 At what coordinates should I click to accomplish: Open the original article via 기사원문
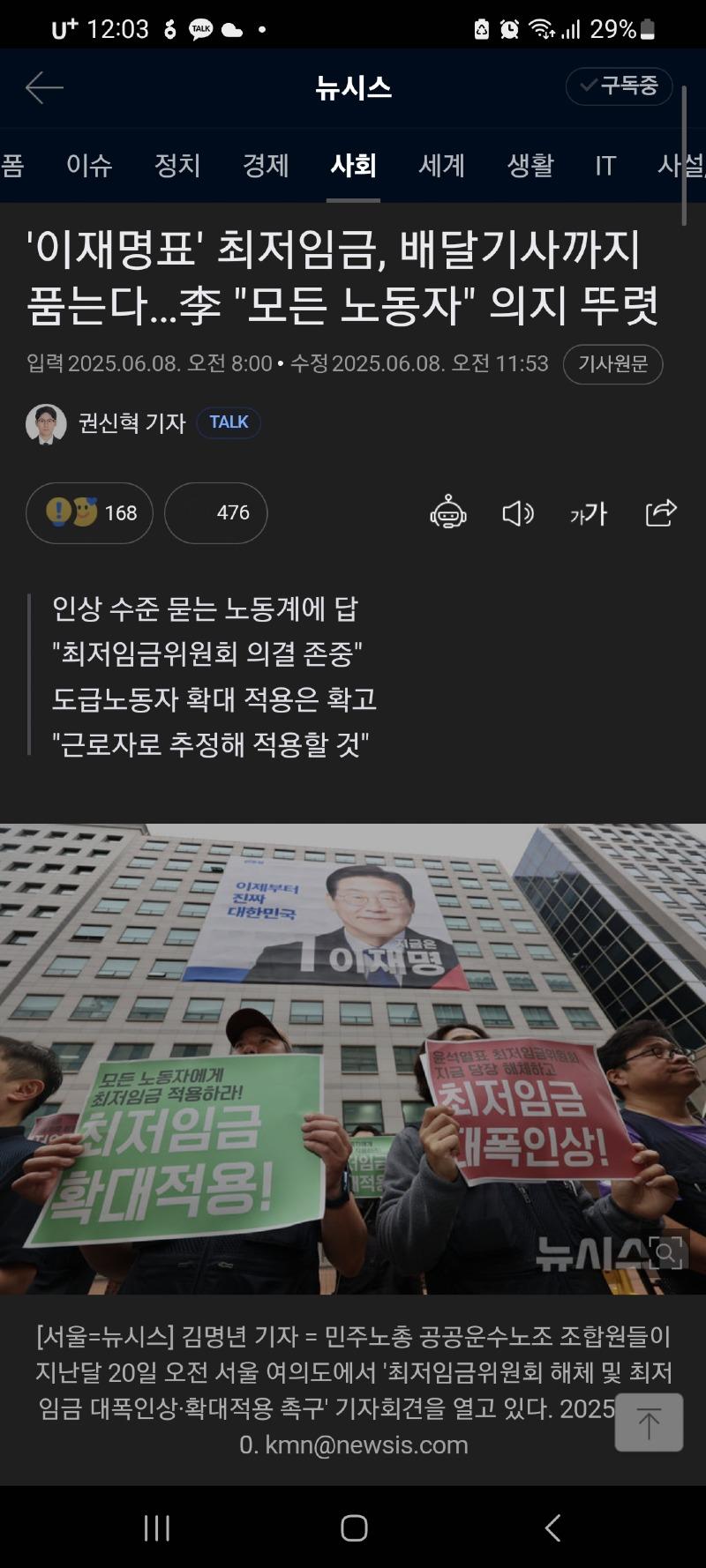tap(612, 364)
